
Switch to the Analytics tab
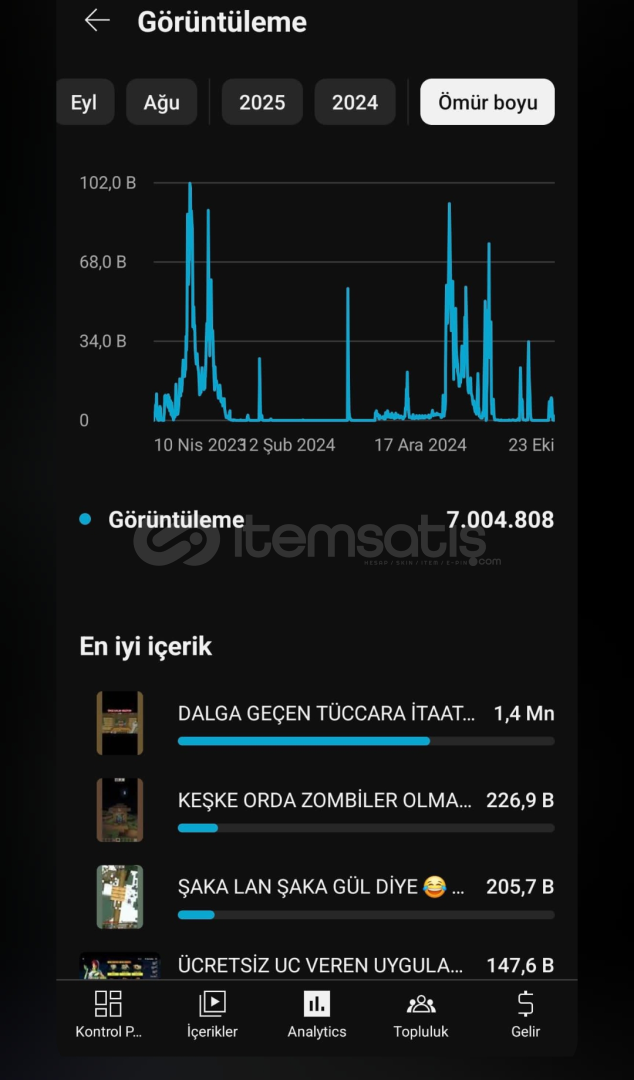317,1014
